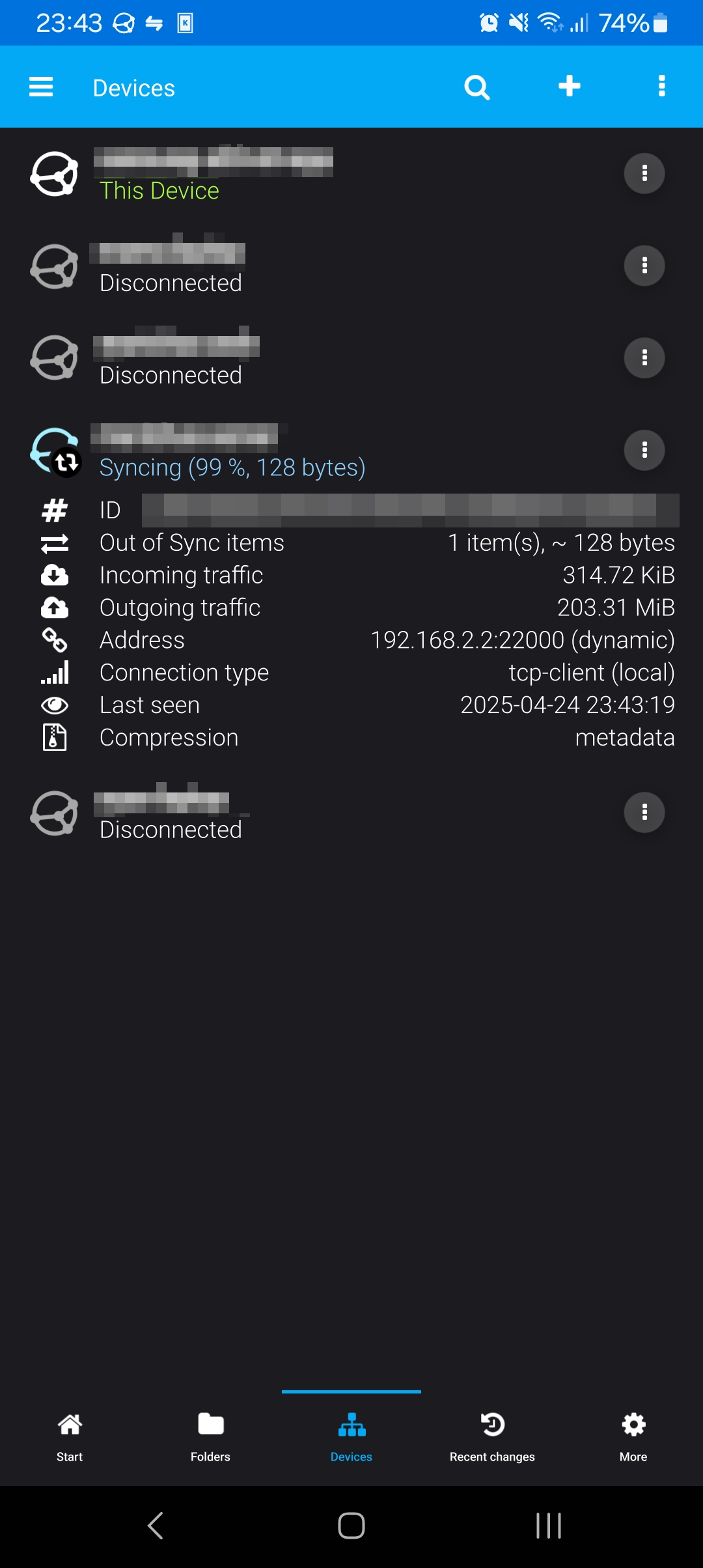This screenshot has height=1568, width=703.
Task: Open options menu for the syncing device
Action: coord(644,449)
